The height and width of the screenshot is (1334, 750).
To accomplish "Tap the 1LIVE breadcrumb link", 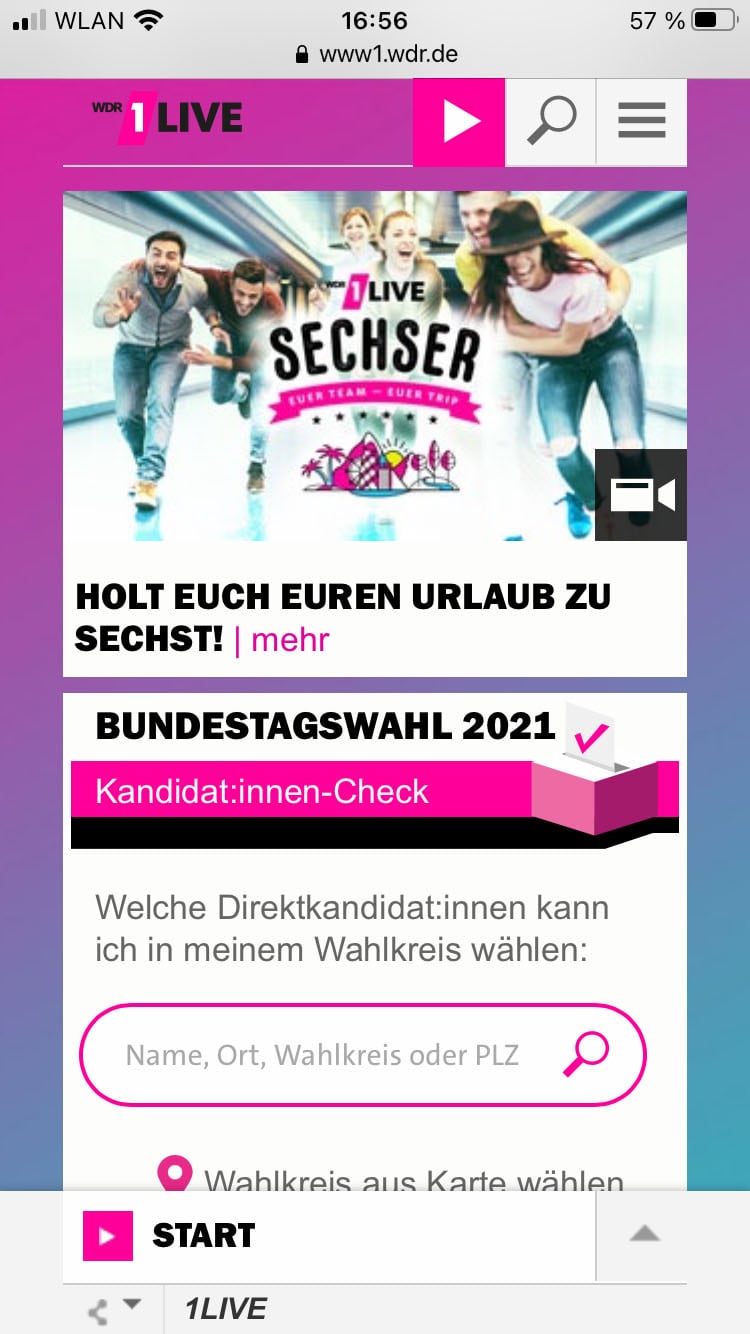I will [x=227, y=1309].
